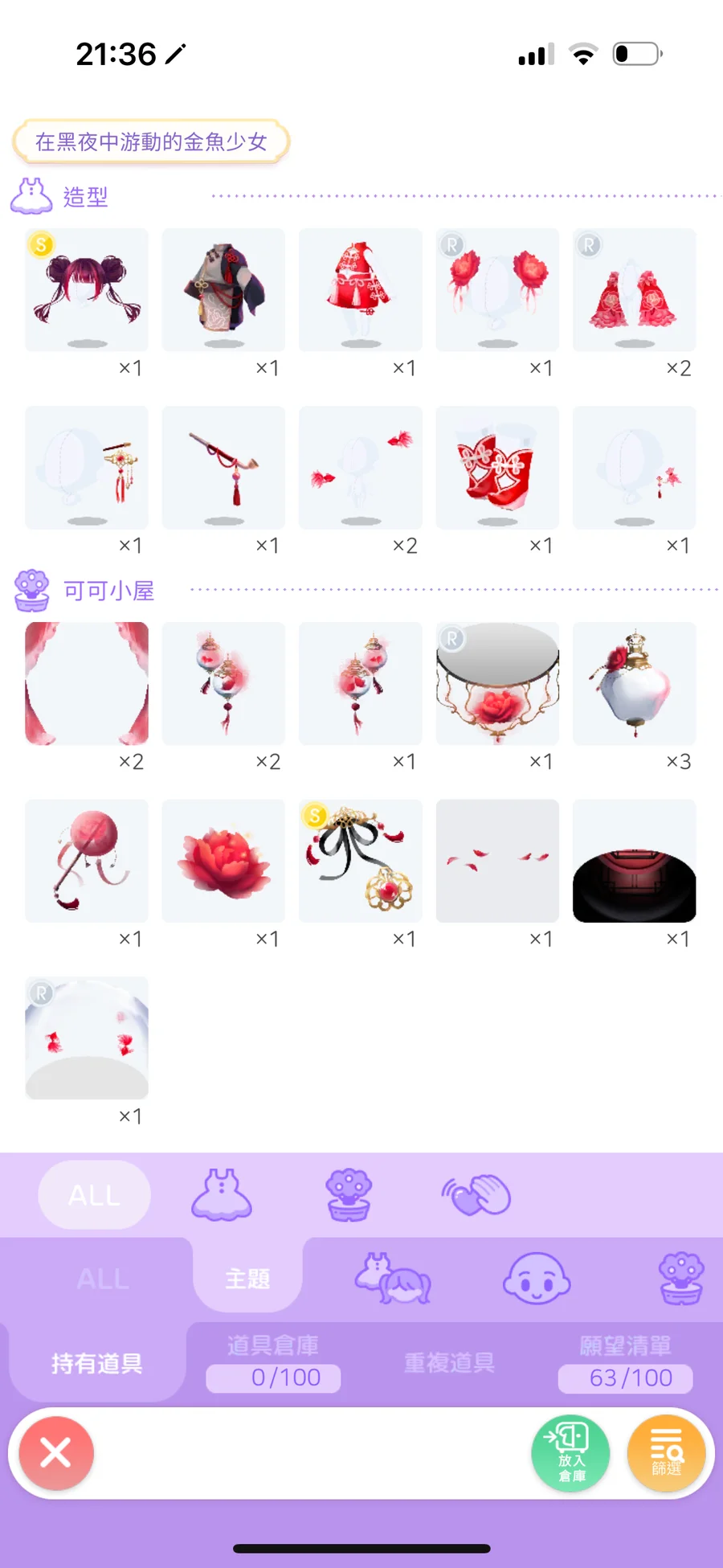Select the red boots item
The height and width of the screenshot is (1568, 723).
click(497, 467)
